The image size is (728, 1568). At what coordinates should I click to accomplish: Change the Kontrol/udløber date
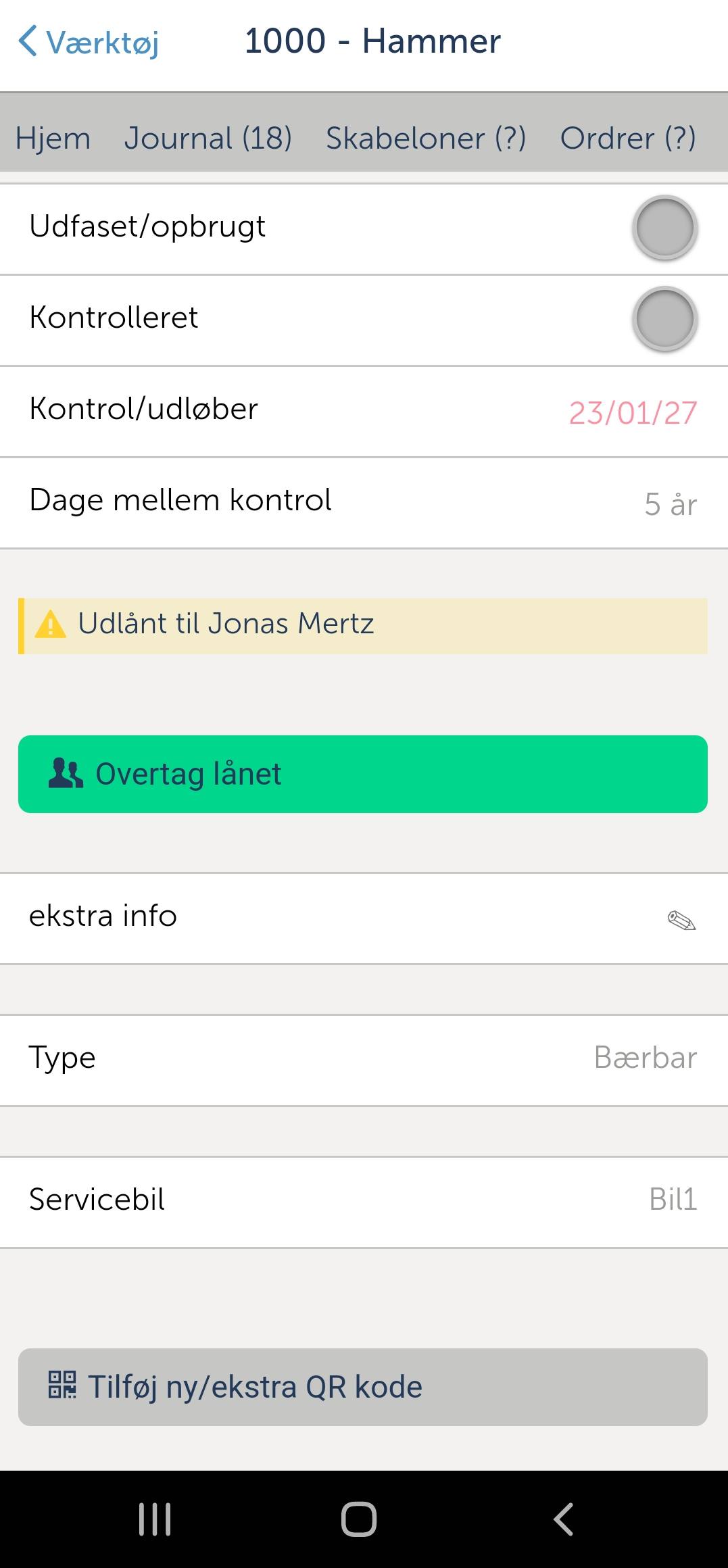click(x=632, y=412)
